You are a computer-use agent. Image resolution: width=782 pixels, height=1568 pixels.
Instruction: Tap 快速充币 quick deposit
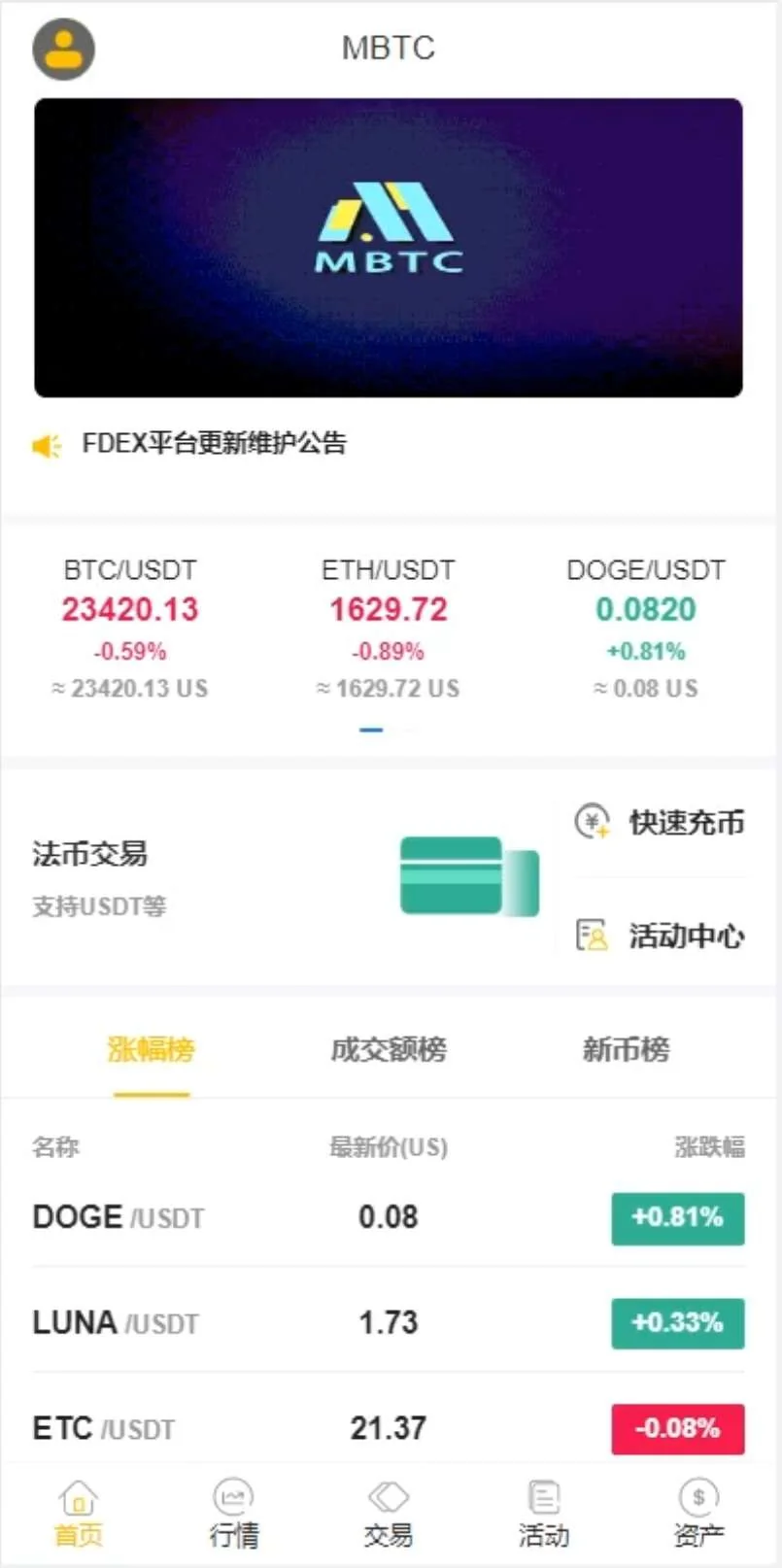(x=661, y=823)
